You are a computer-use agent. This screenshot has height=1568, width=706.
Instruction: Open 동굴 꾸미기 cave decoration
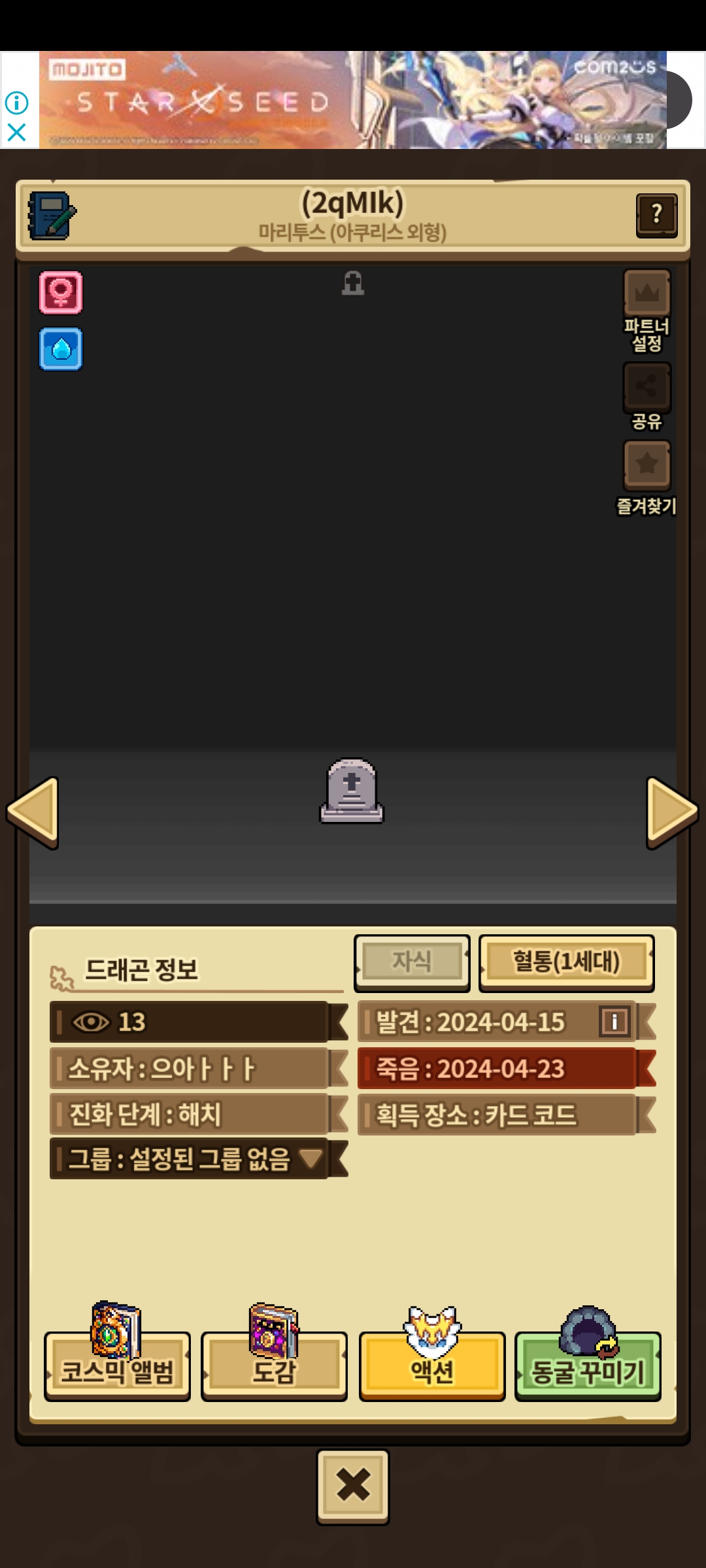coord(588,1365)
